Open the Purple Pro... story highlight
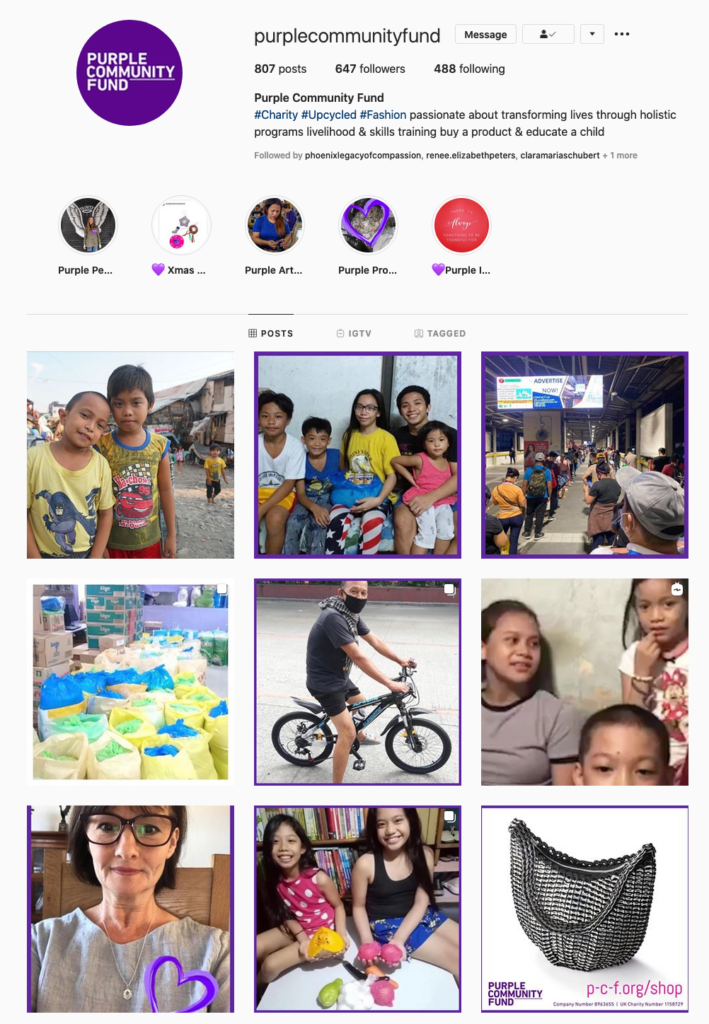The height and width of the screenshot is (1024, 709). [x=367, y=226]
